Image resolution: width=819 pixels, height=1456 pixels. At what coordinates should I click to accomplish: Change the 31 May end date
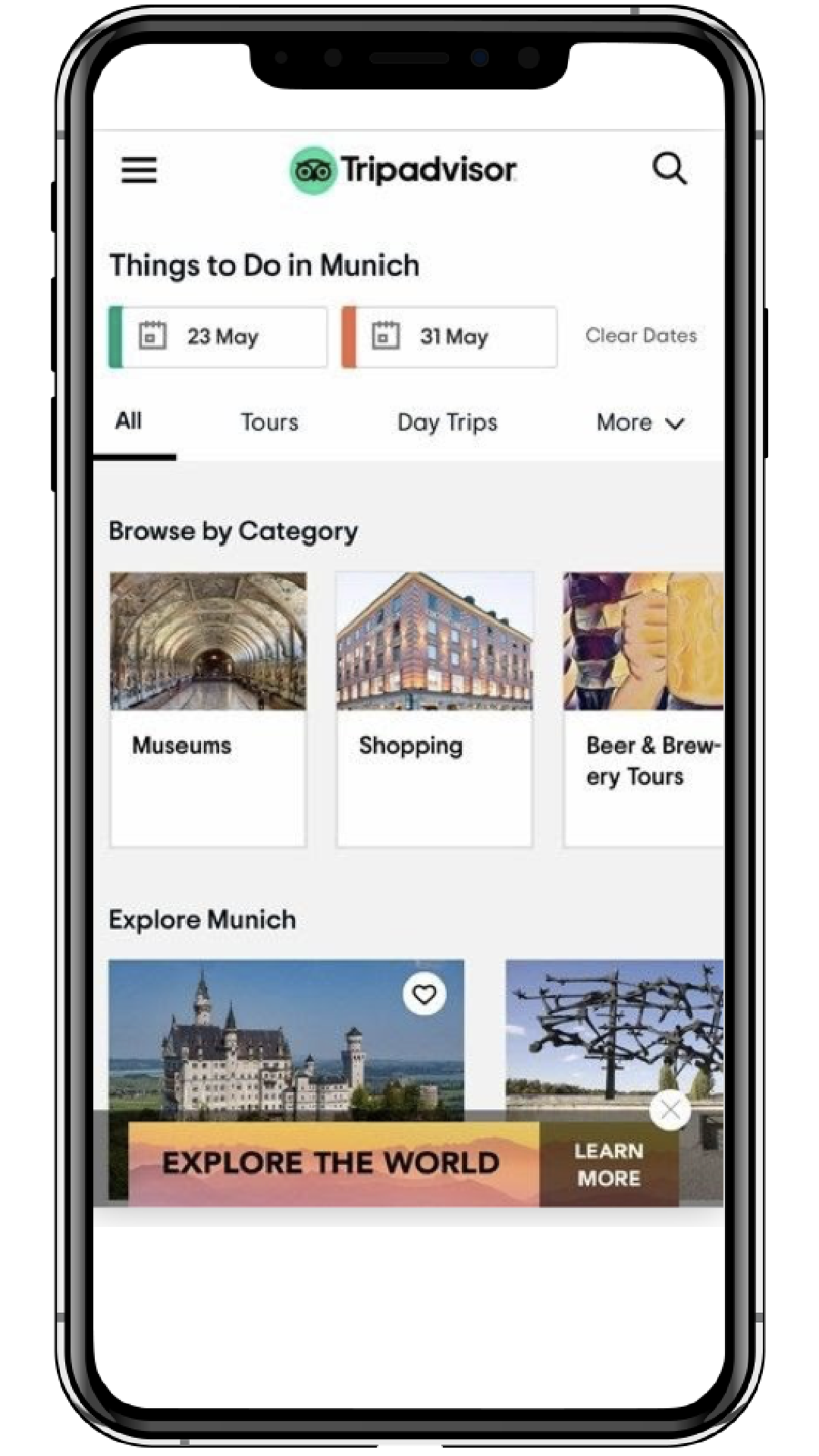(451, 337)
